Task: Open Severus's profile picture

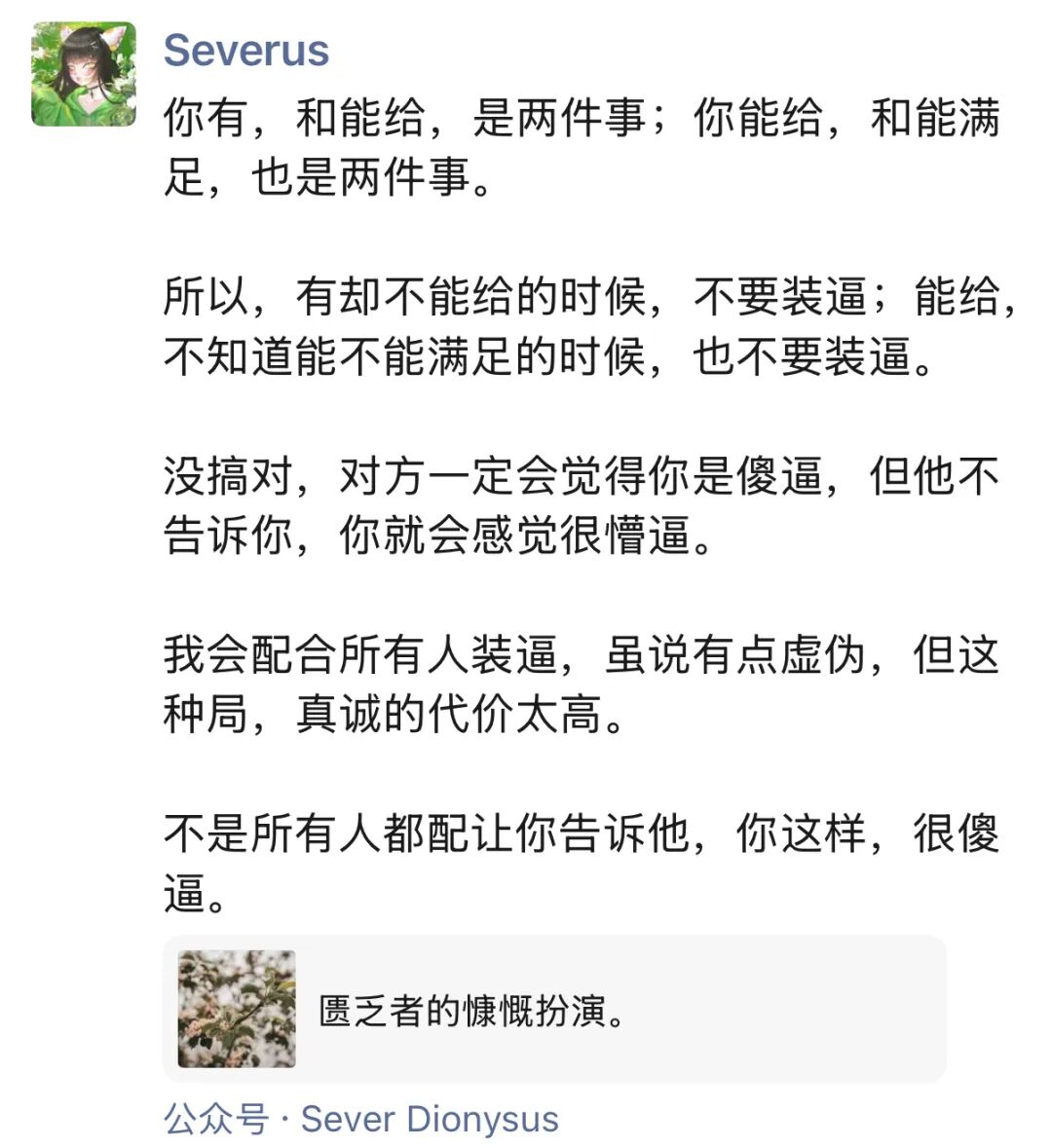Action: click(84, 75)
